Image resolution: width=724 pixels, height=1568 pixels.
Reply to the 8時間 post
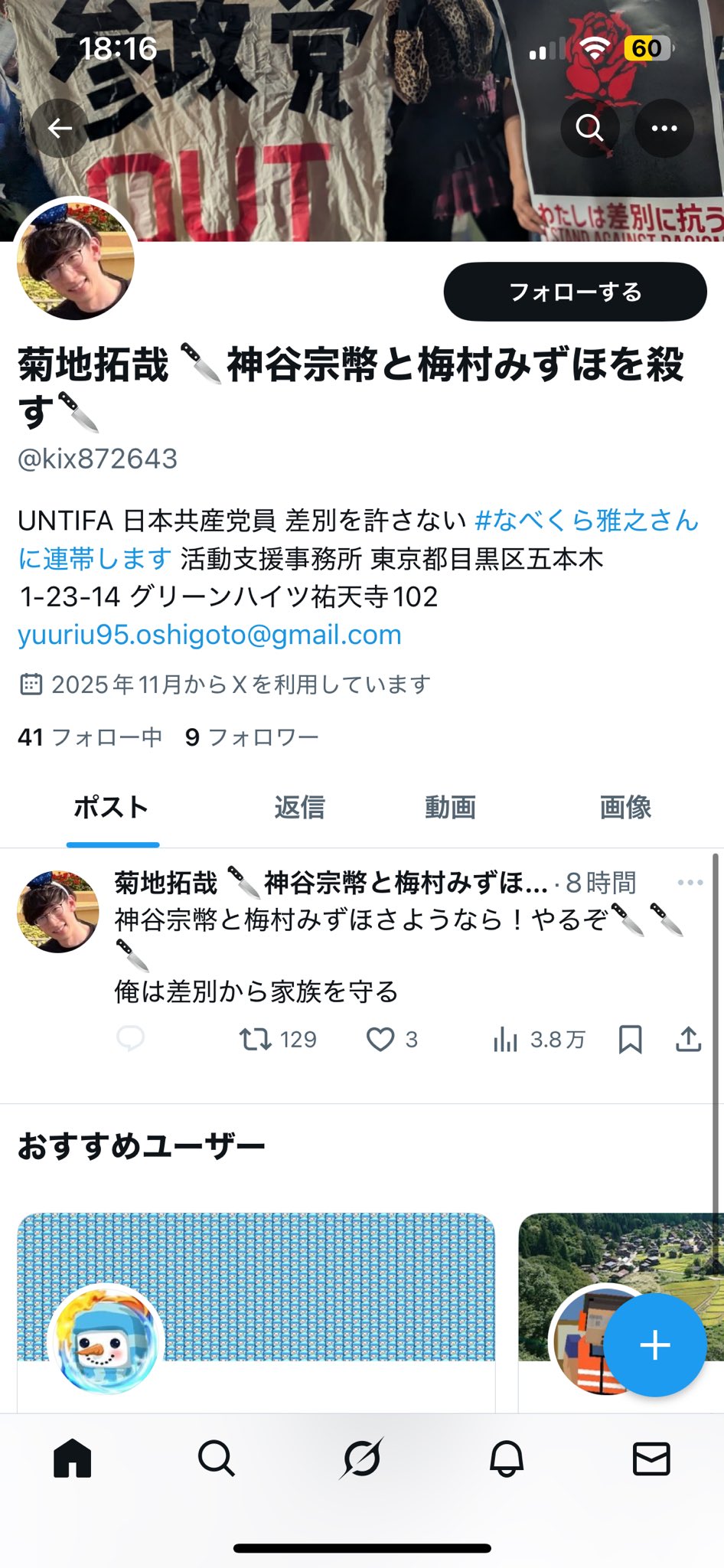(x=130, y=1039)
